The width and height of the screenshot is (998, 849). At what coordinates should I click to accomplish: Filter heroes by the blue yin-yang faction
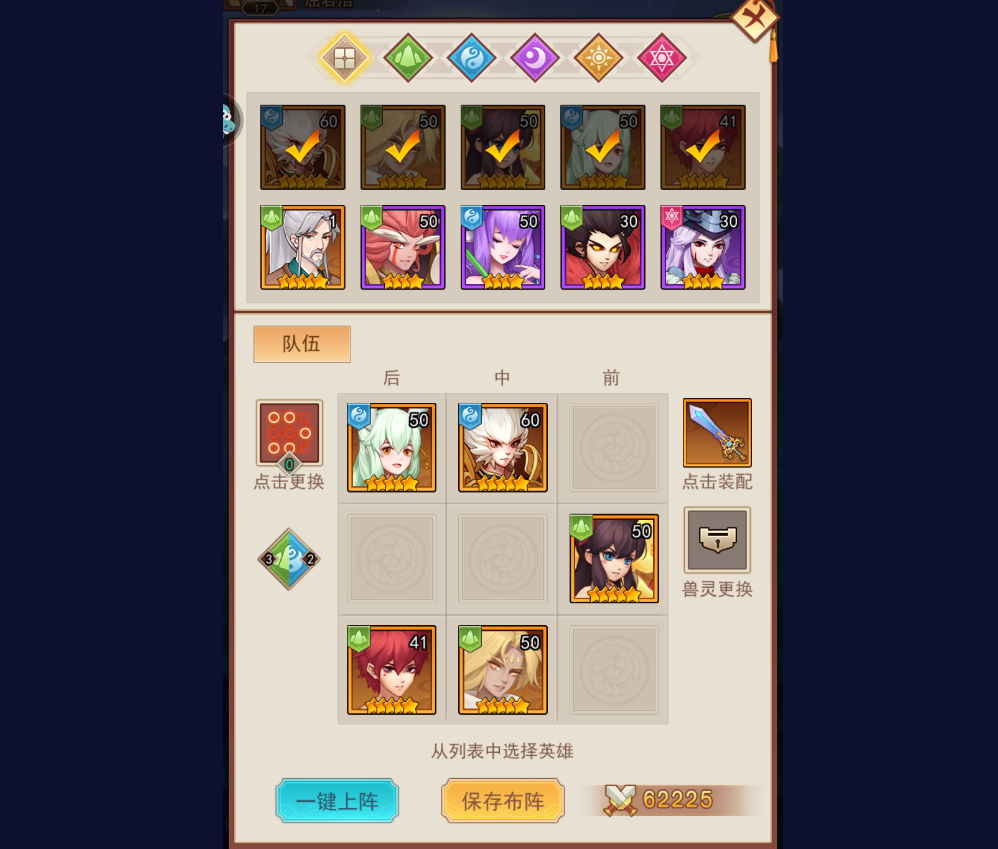pos(471,58)
